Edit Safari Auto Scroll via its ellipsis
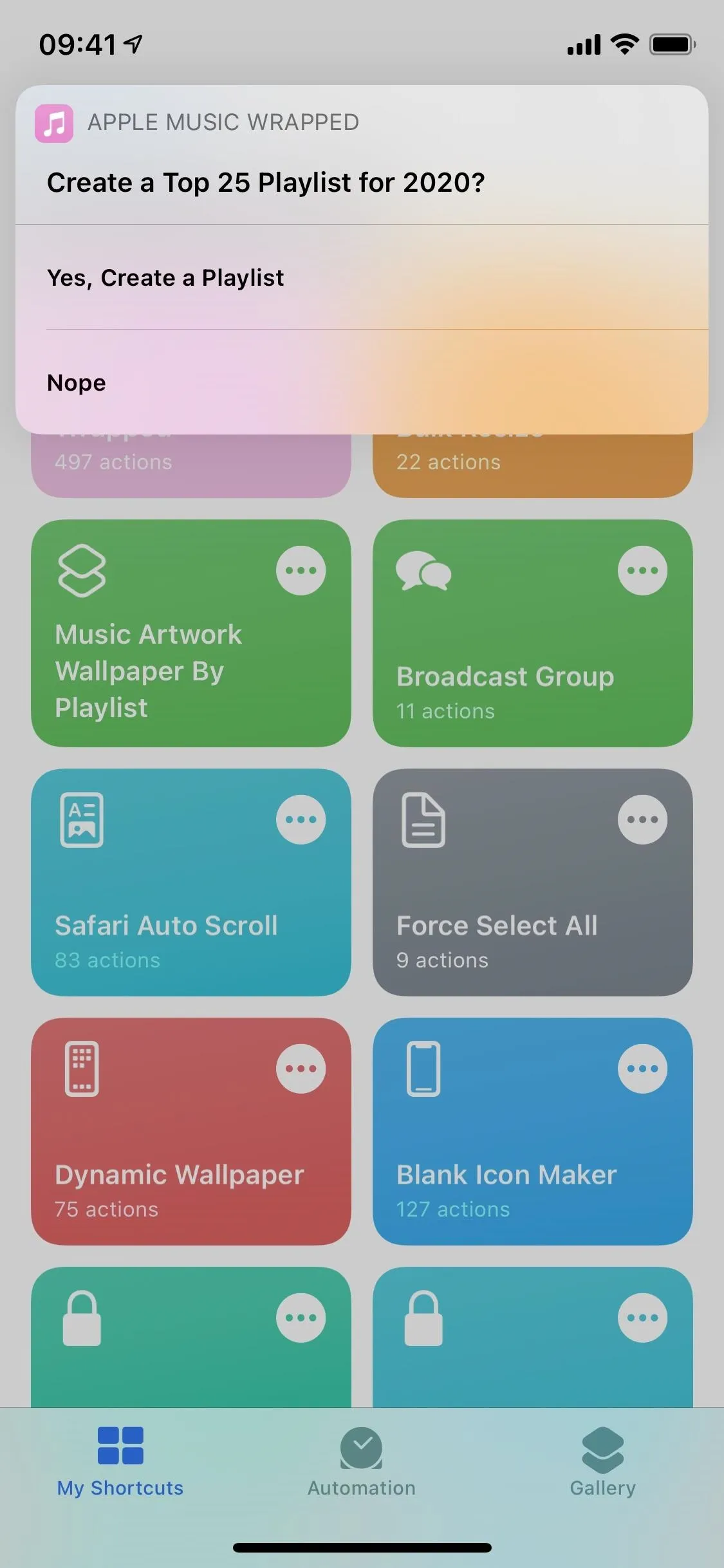724x1568 pixels. tap(301, 819)
